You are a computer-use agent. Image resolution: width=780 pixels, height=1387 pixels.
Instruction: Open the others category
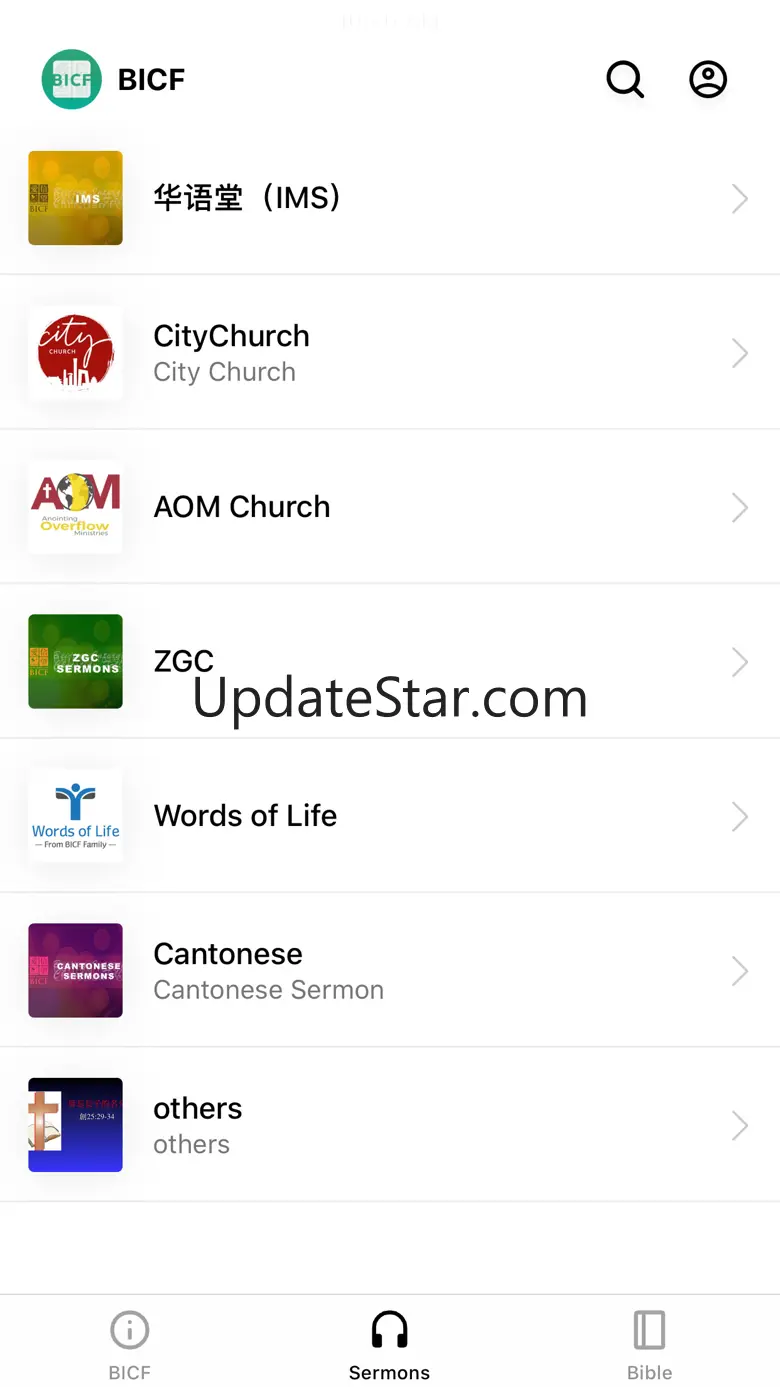pyautogui.click(x=389, y=1125)
